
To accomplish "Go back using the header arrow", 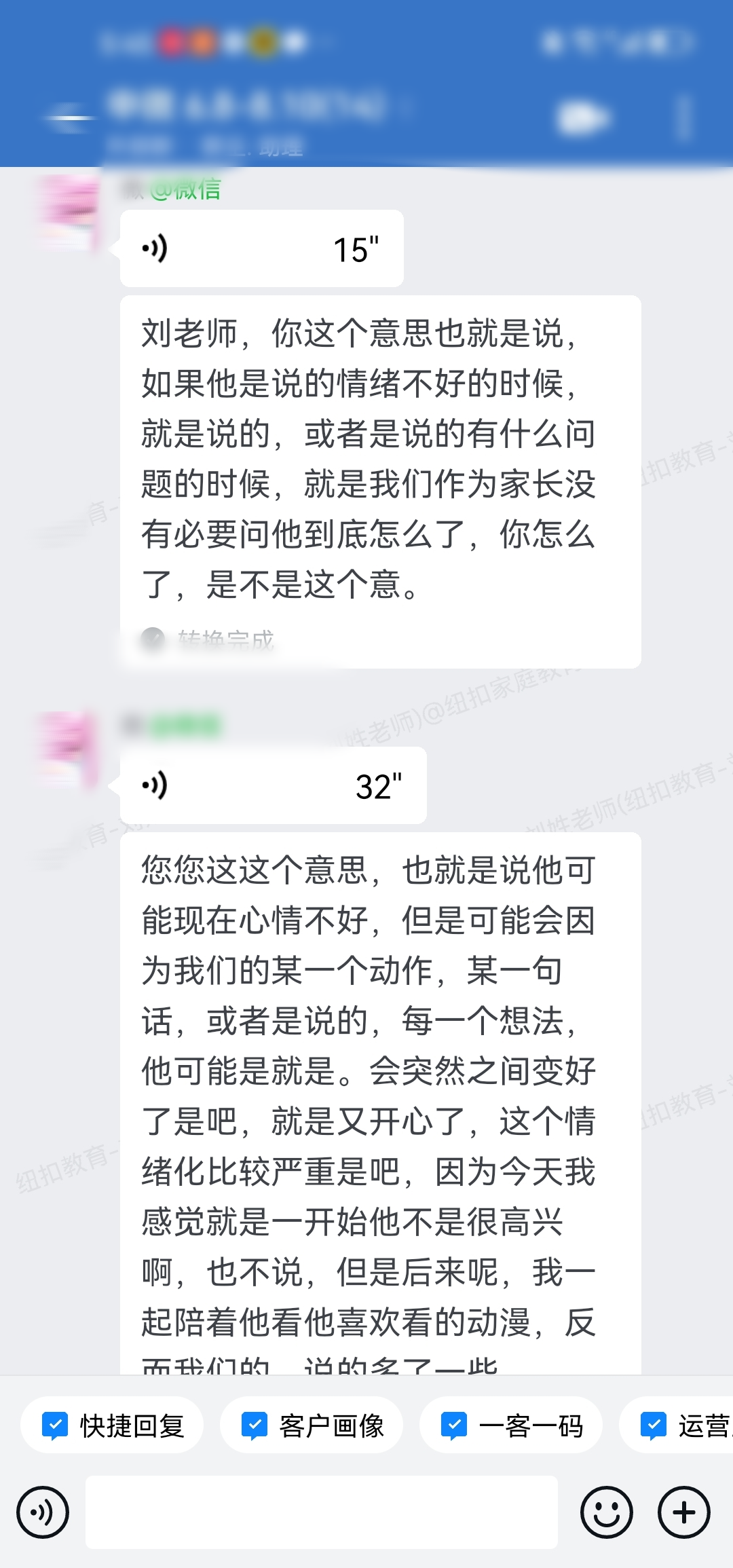I will (68, 119).
